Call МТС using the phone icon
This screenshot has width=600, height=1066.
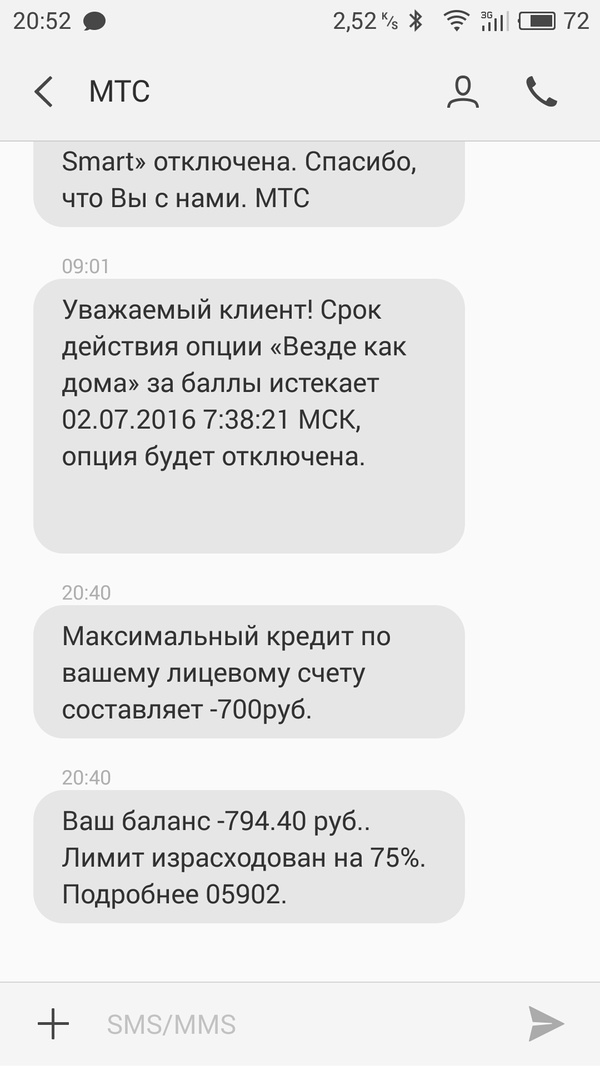(x=541, y=92)
